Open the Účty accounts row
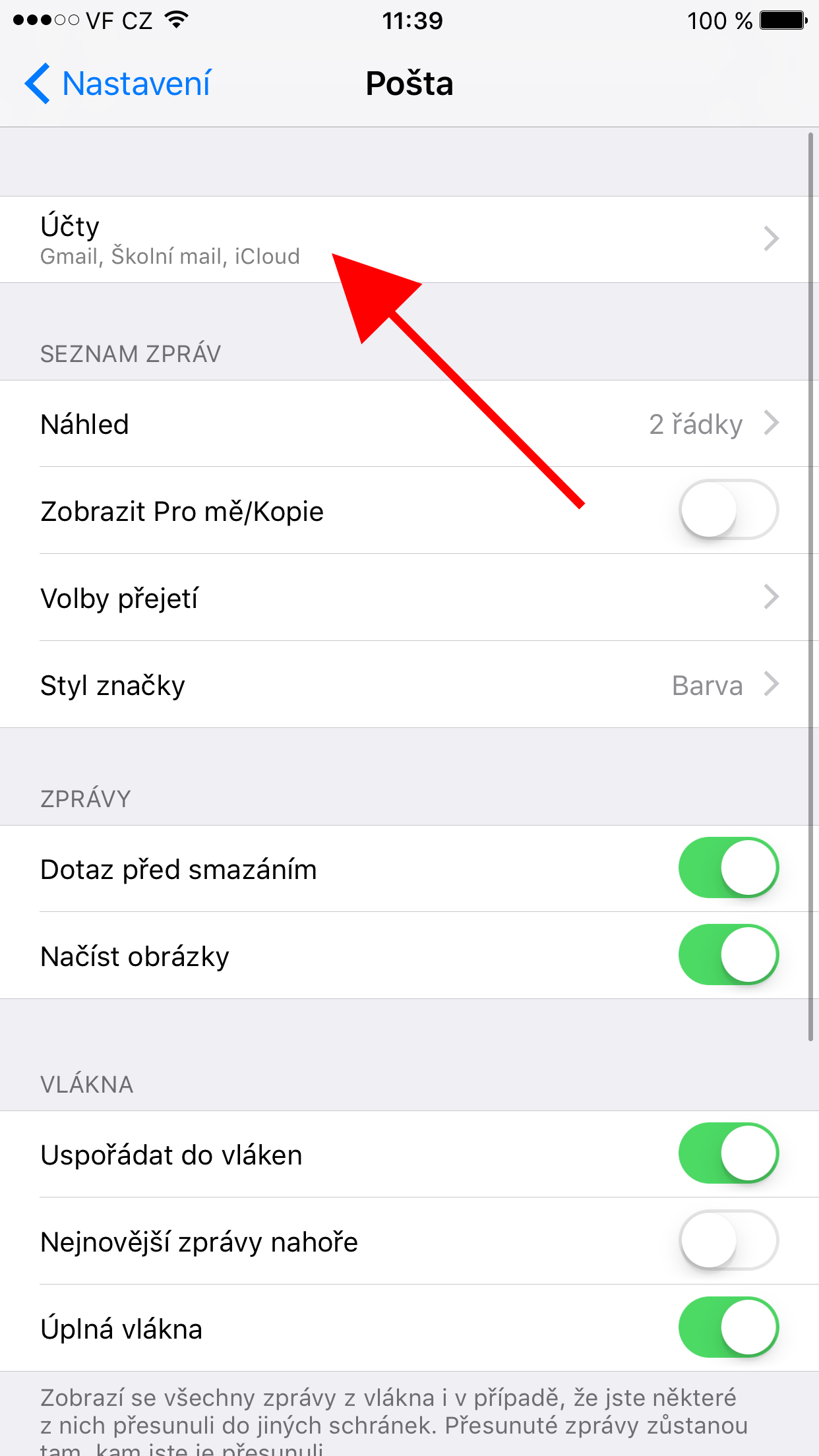The image size is (819, 1456). coord(409,239)
